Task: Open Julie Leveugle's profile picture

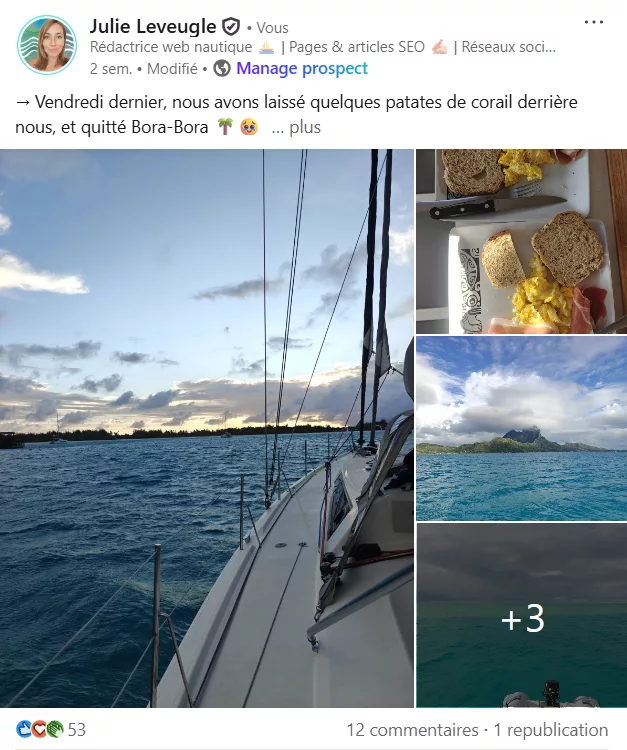Action: point(46,45)
